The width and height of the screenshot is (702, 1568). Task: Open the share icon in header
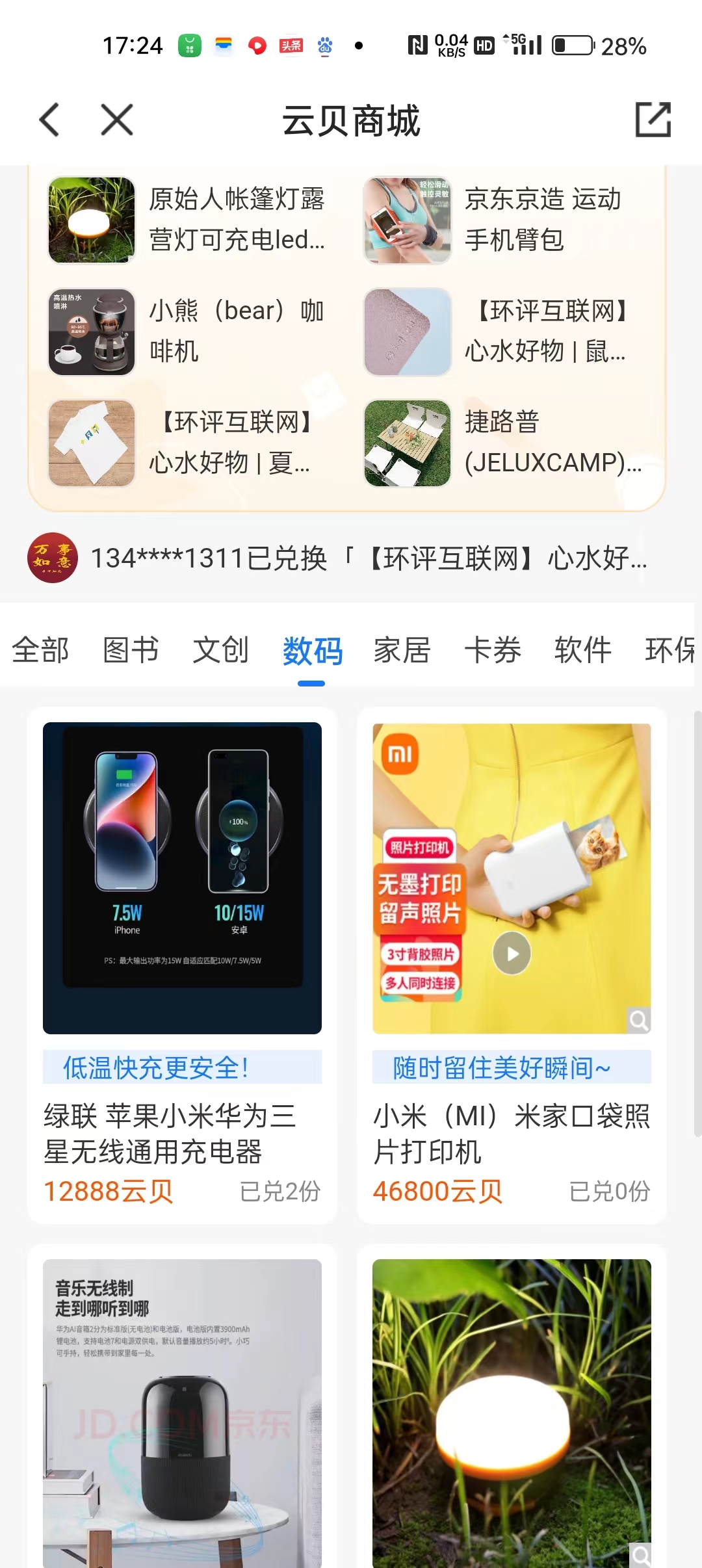(653, 120)
